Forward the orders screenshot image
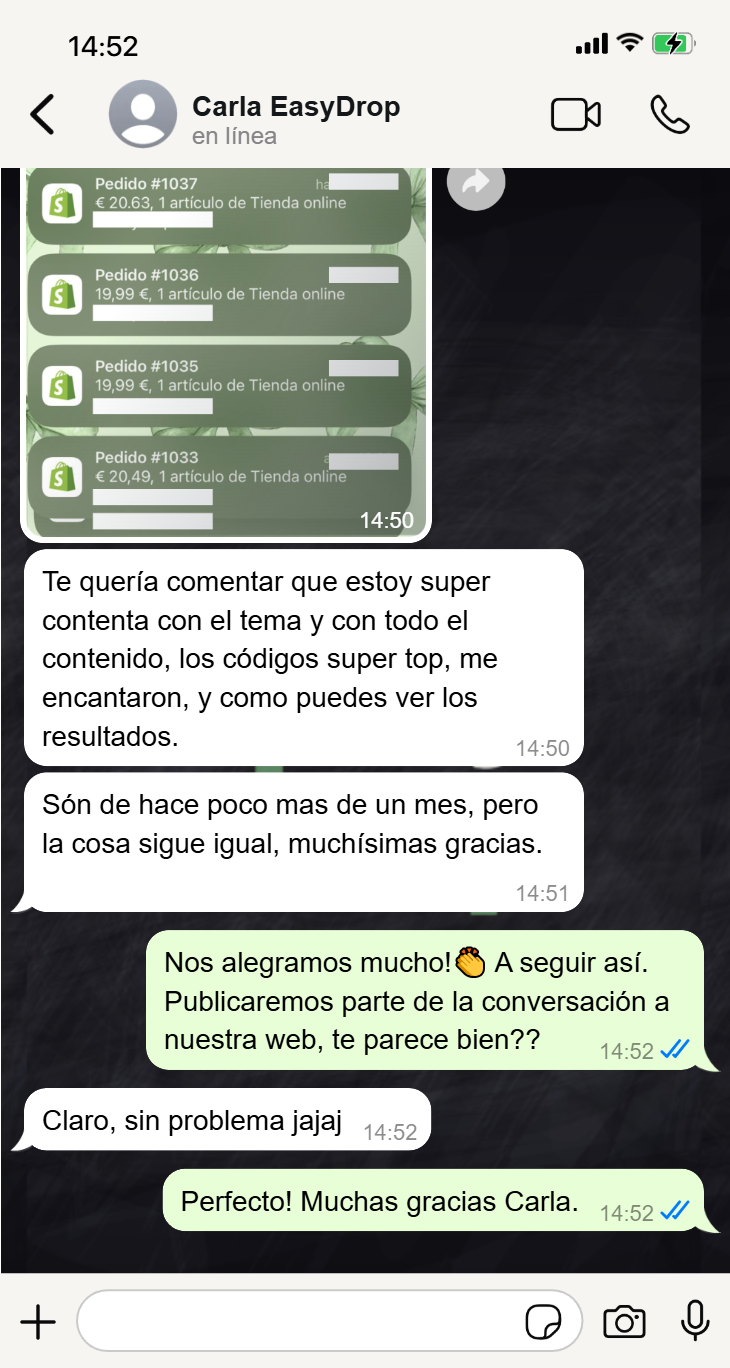This screenshot has width=730, height=1368. [475, 182]
